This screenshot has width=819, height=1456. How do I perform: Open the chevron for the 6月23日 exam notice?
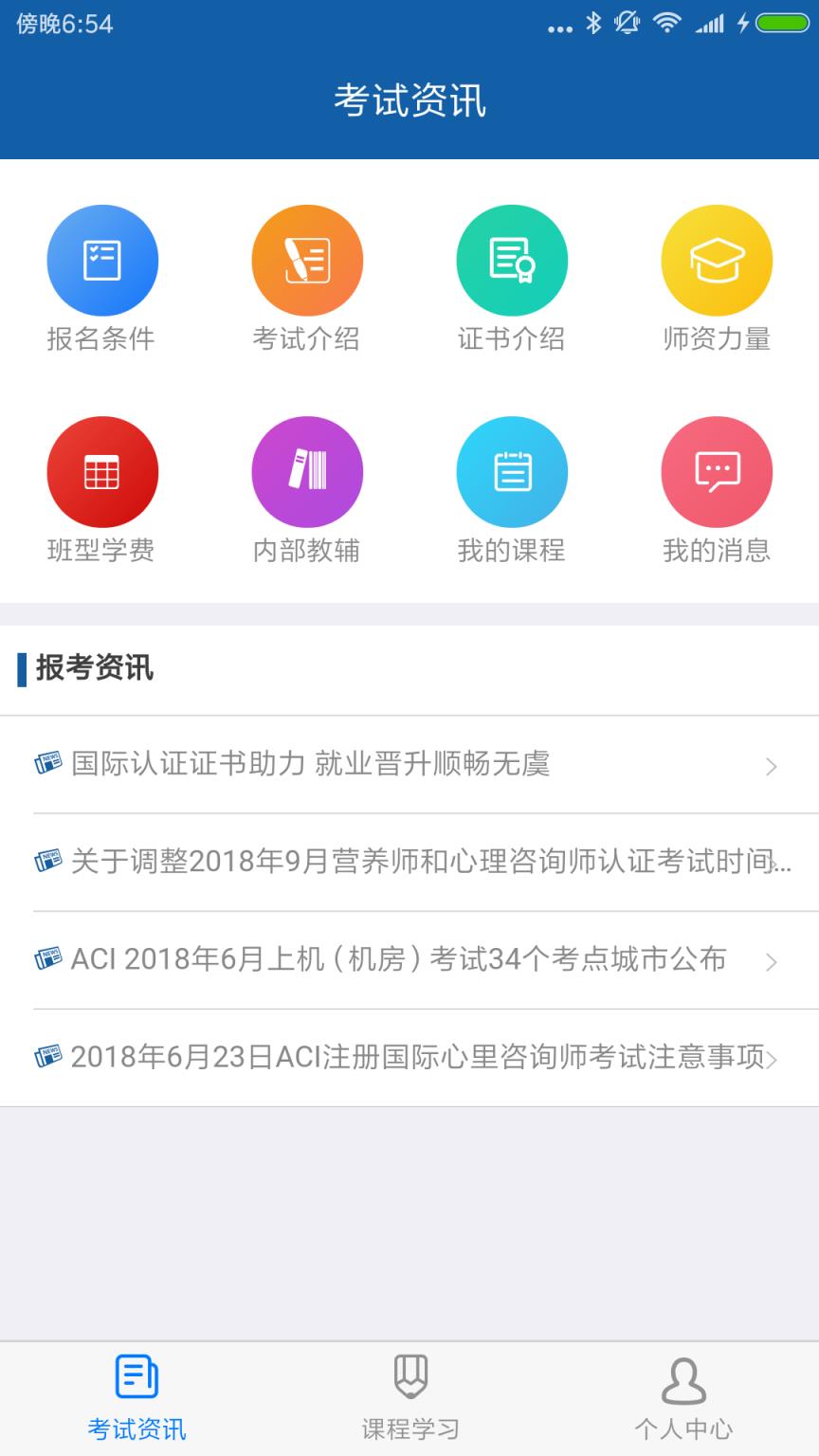773,1058
